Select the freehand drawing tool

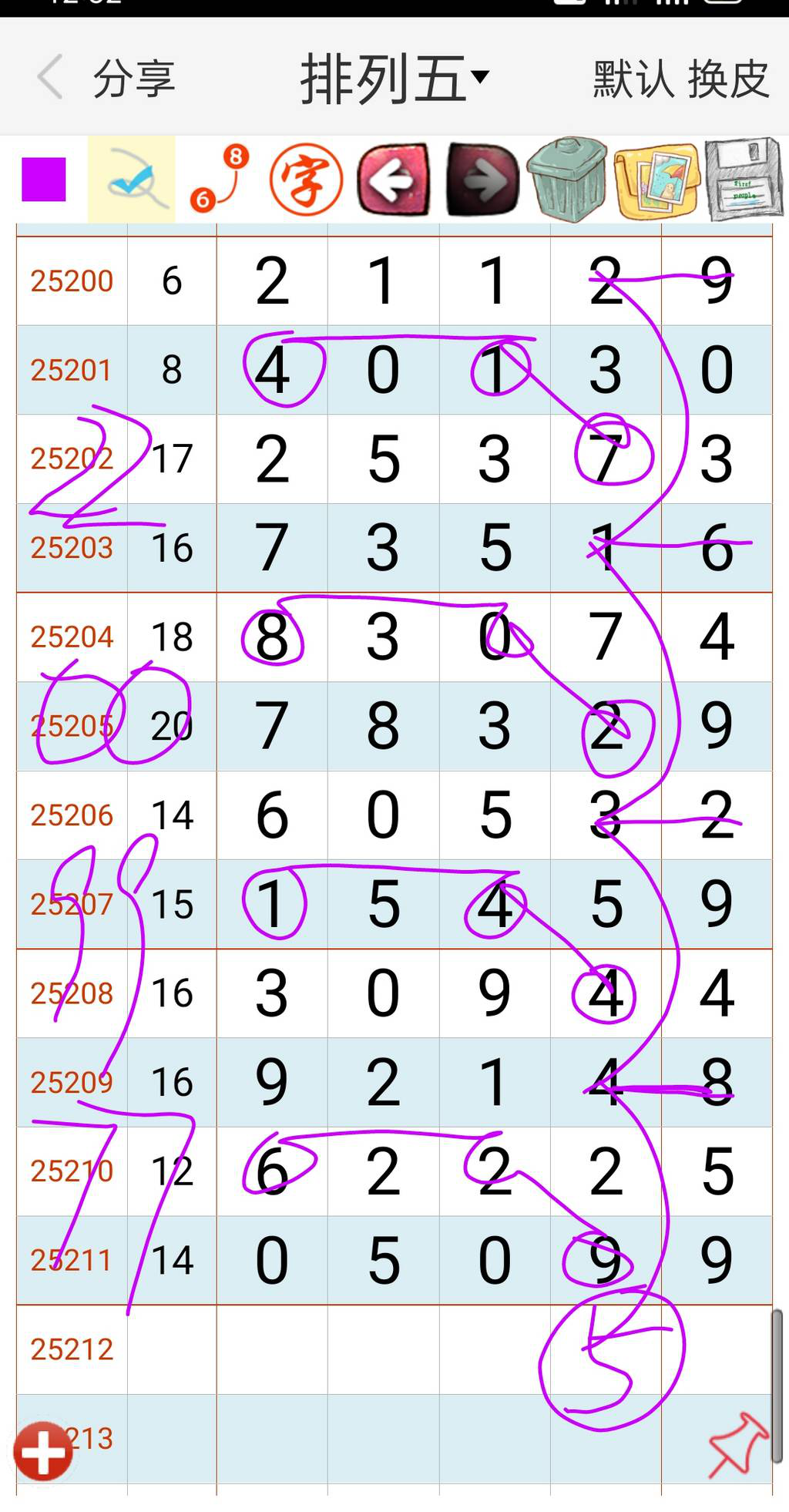132,180
